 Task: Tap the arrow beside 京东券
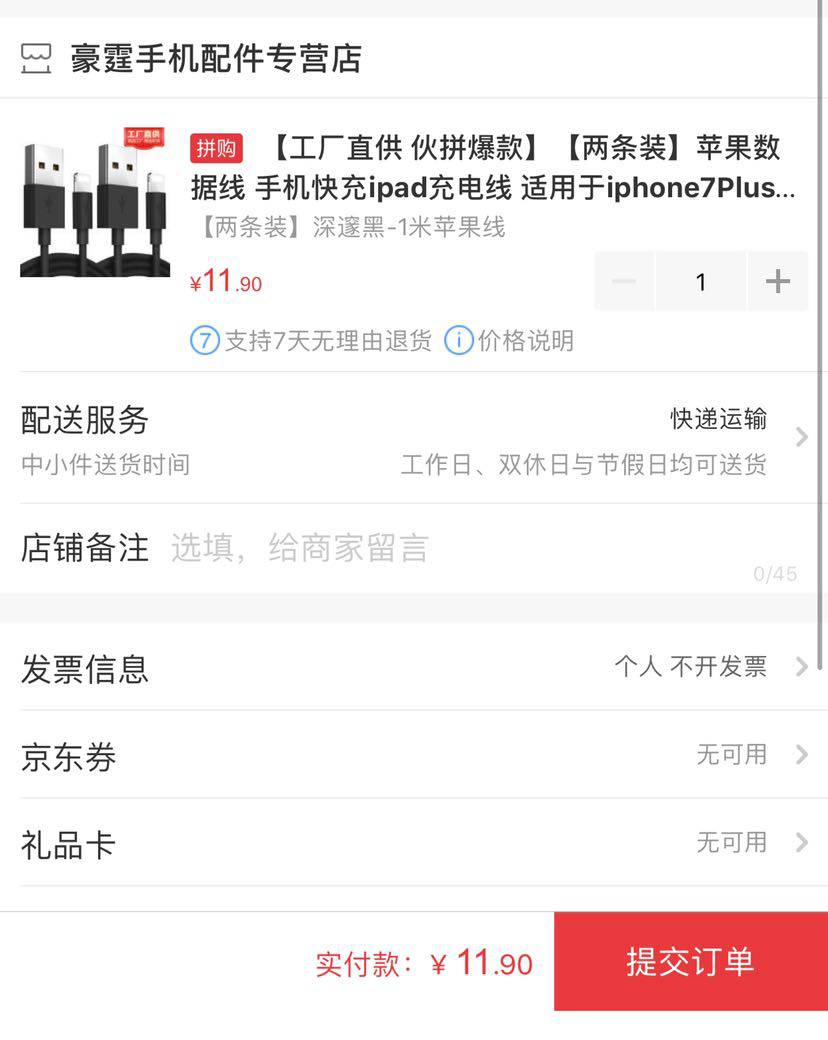[803, 755]
